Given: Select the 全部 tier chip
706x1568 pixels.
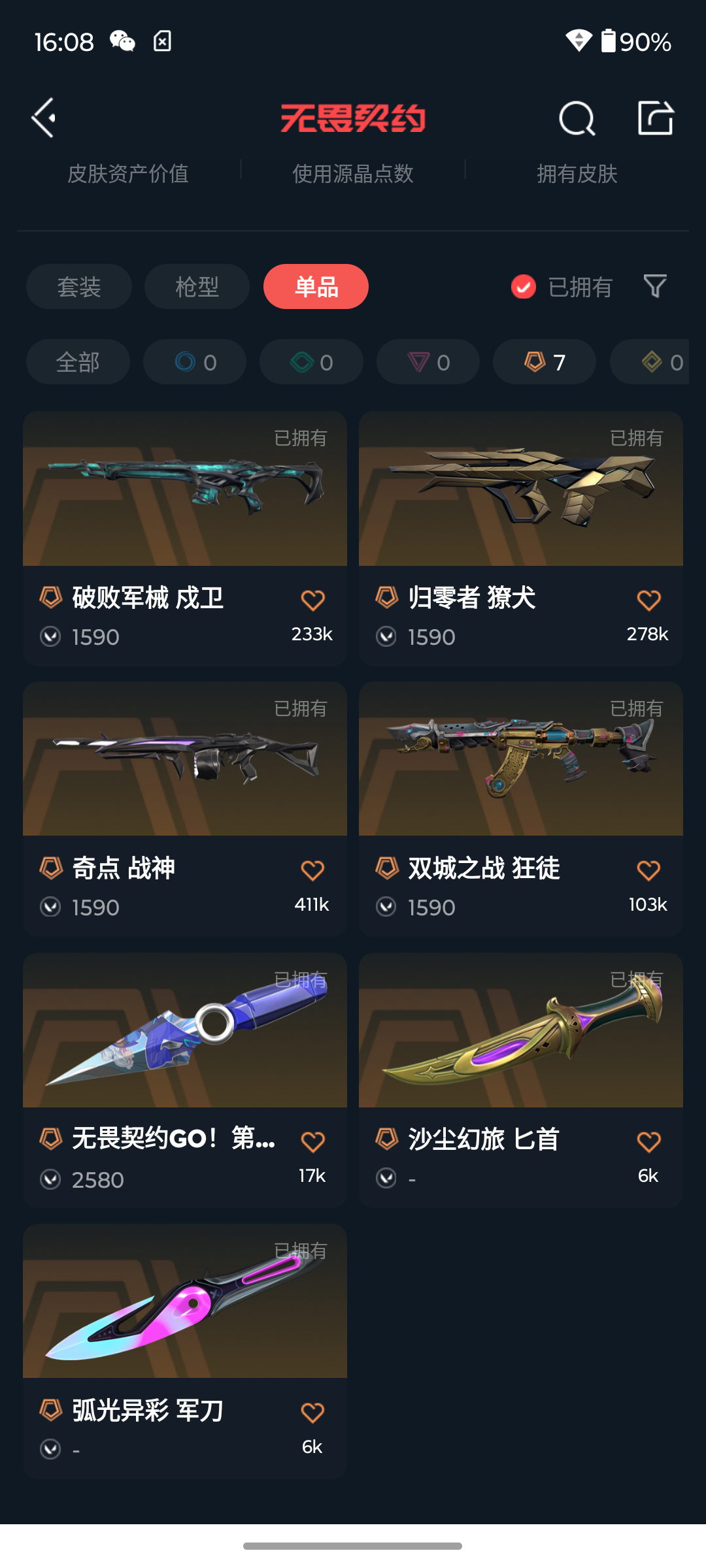Looking at the screenshot, I should point(78,362).
